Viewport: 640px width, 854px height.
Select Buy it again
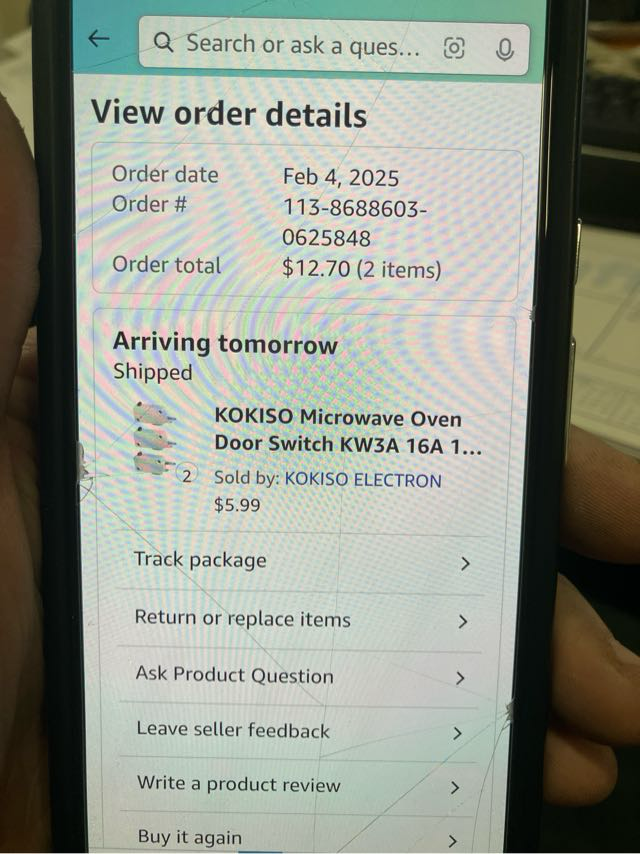coord(300,838)
